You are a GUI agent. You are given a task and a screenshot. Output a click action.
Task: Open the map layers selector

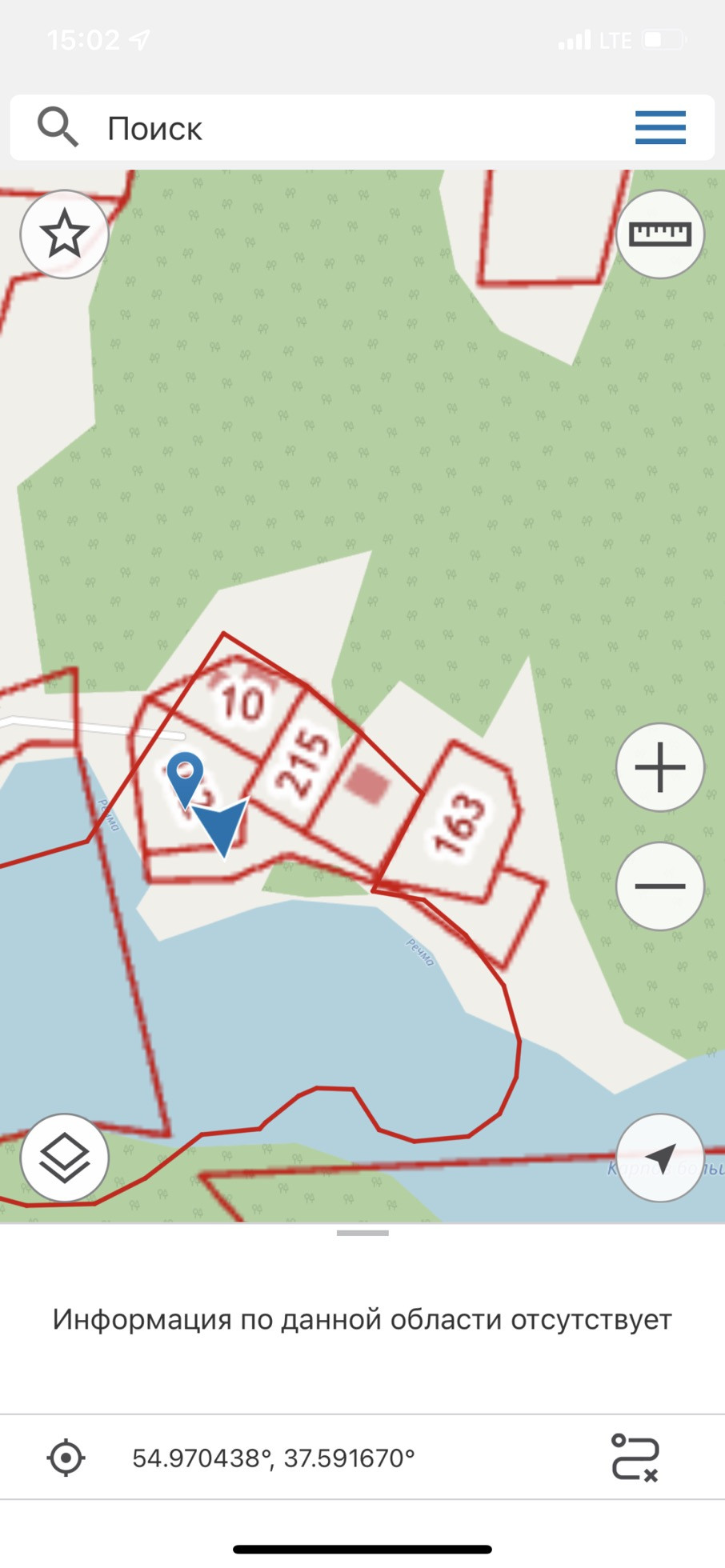[x=64, y=1158]
